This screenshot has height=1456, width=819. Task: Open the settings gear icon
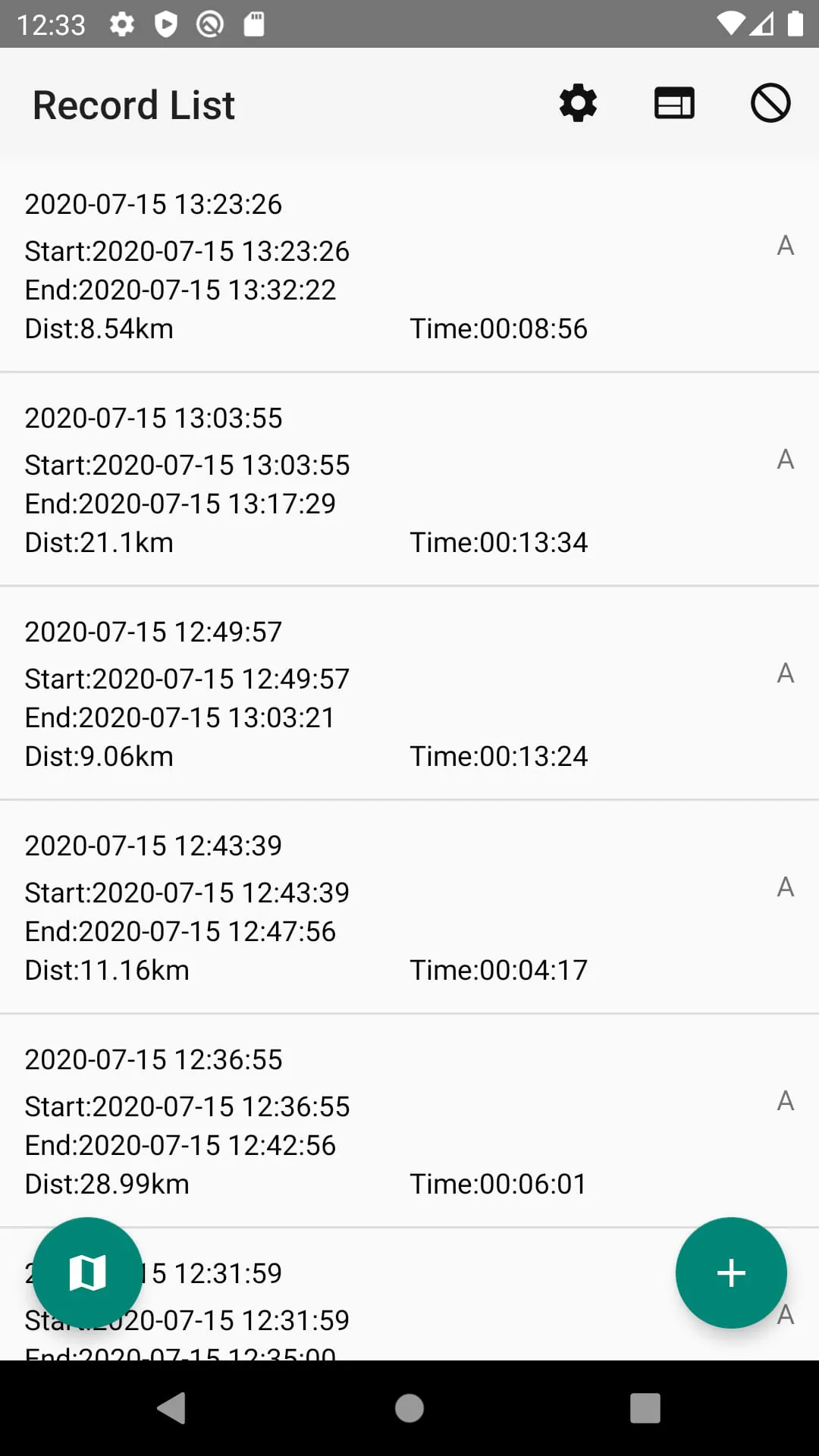point(578,104)
